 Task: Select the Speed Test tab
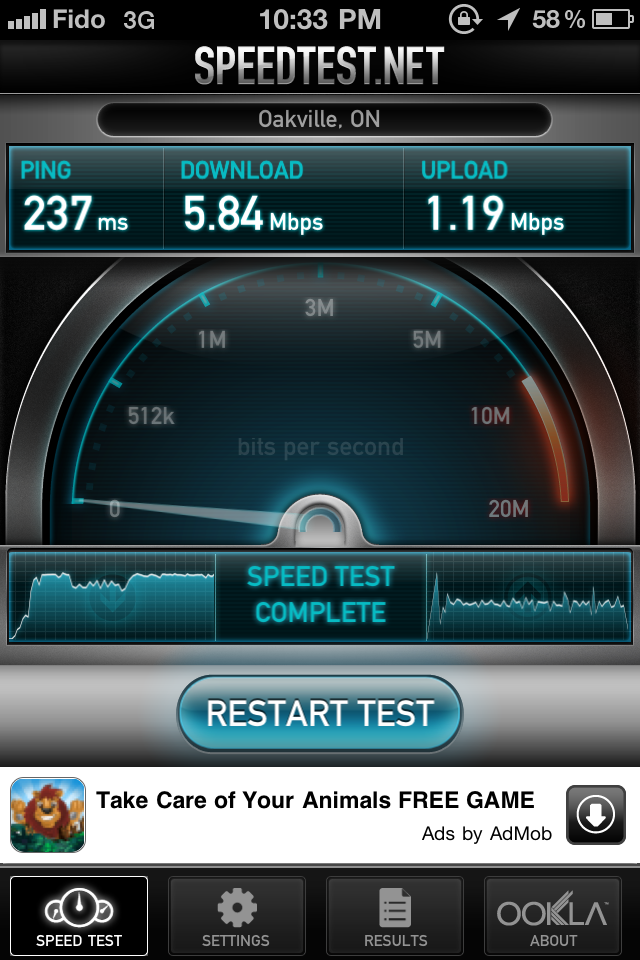[x=79, y=916]
